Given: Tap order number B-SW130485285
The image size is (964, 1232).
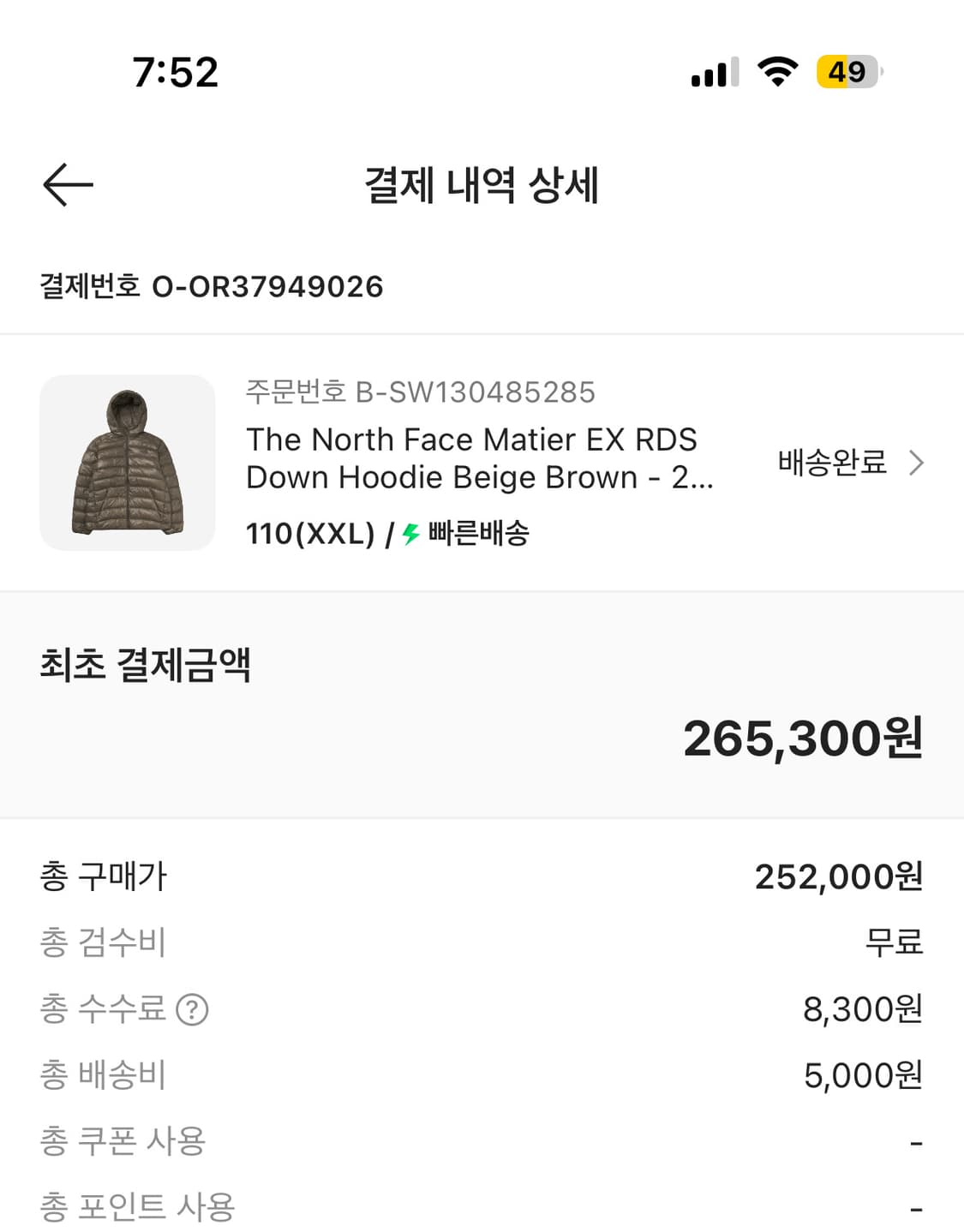Looking at the screenshot, I should tap(420, 394).
